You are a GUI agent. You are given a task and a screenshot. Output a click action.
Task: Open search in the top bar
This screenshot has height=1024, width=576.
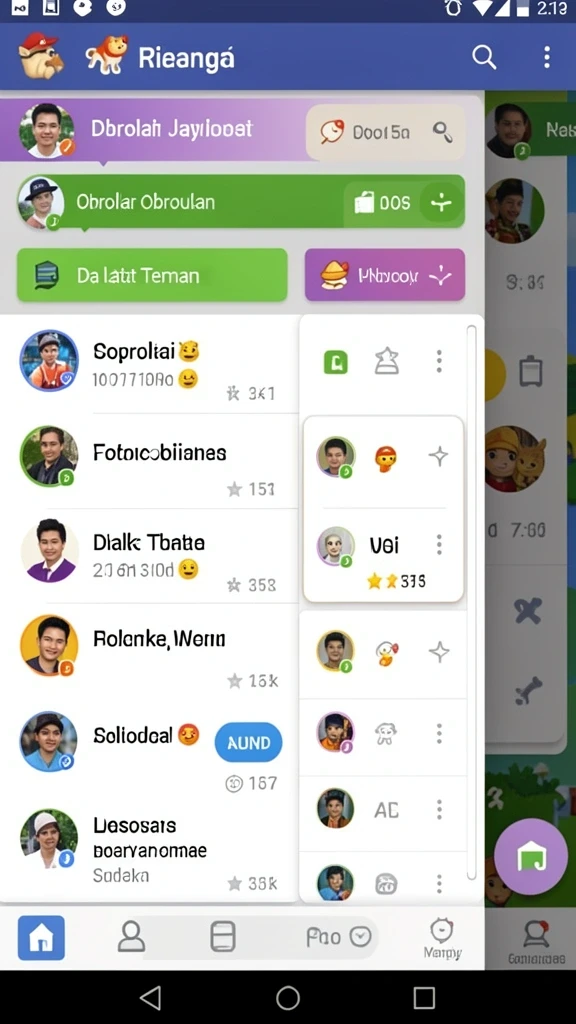[484, 57]
